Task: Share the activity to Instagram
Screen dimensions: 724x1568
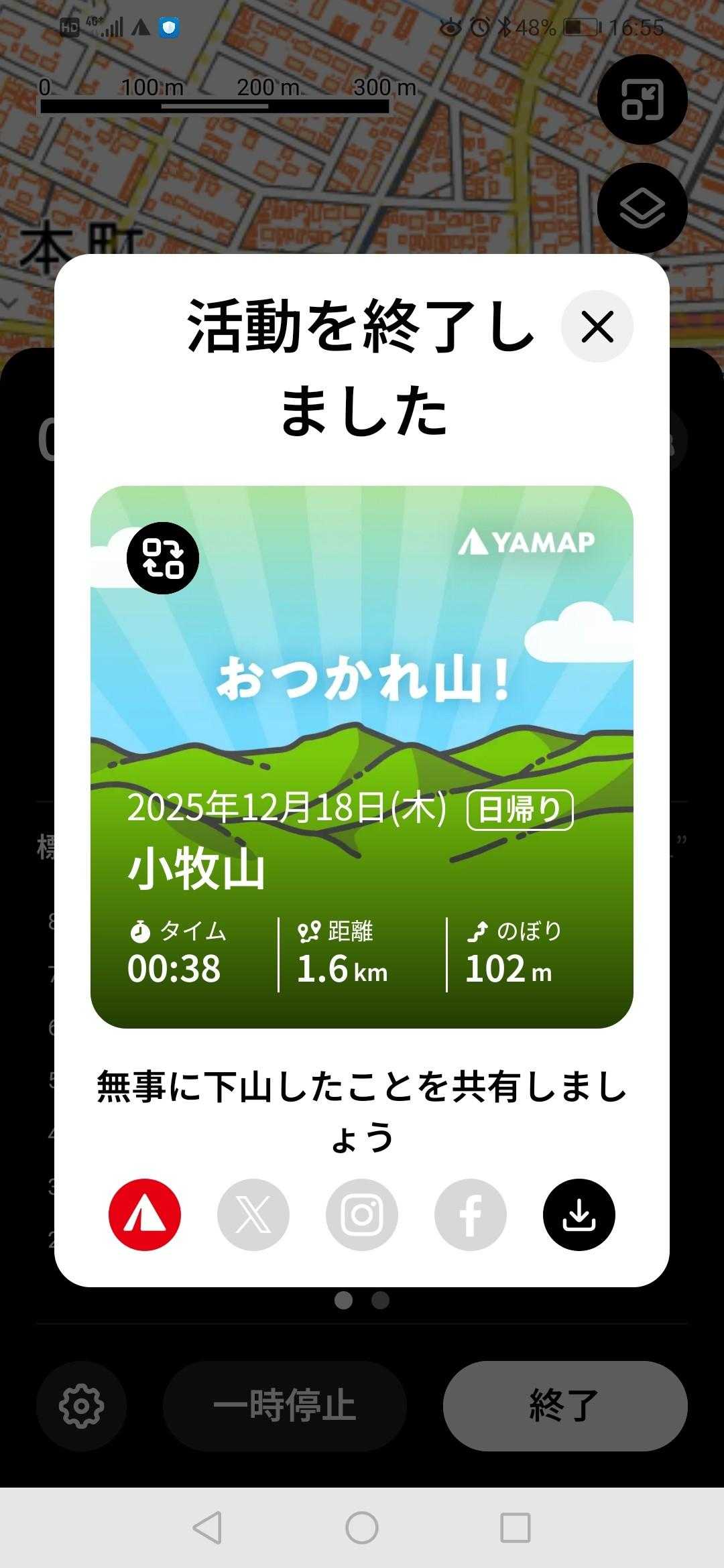Action: tap(362, 1214)
